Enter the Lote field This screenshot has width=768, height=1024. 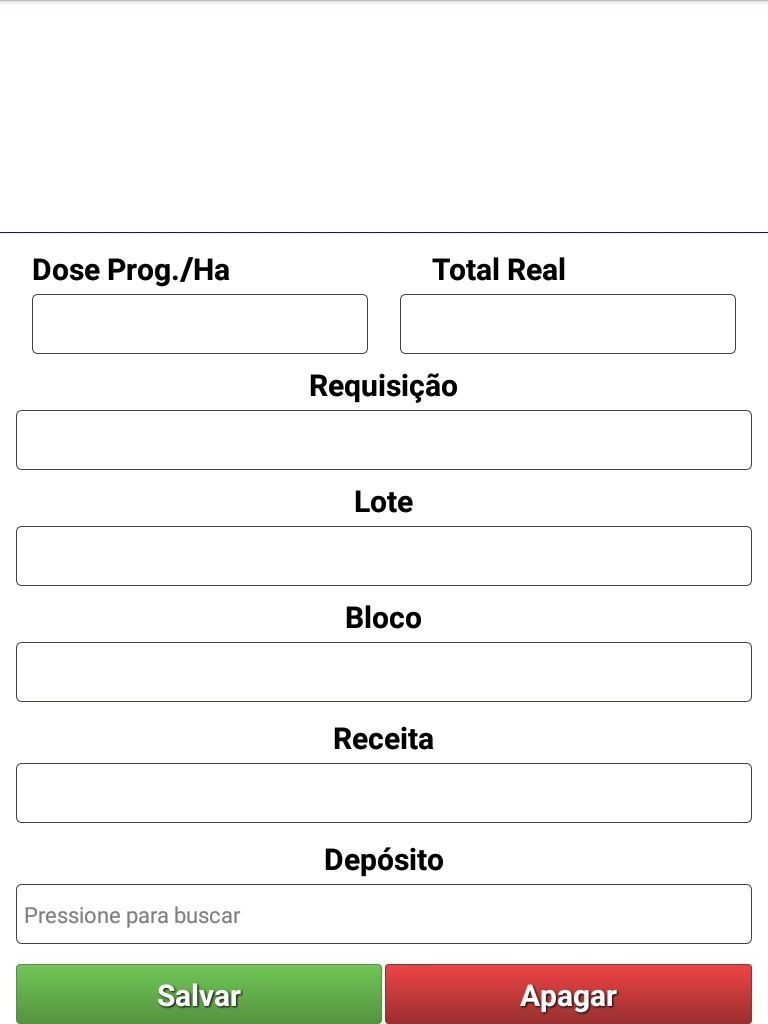(384, 556)
